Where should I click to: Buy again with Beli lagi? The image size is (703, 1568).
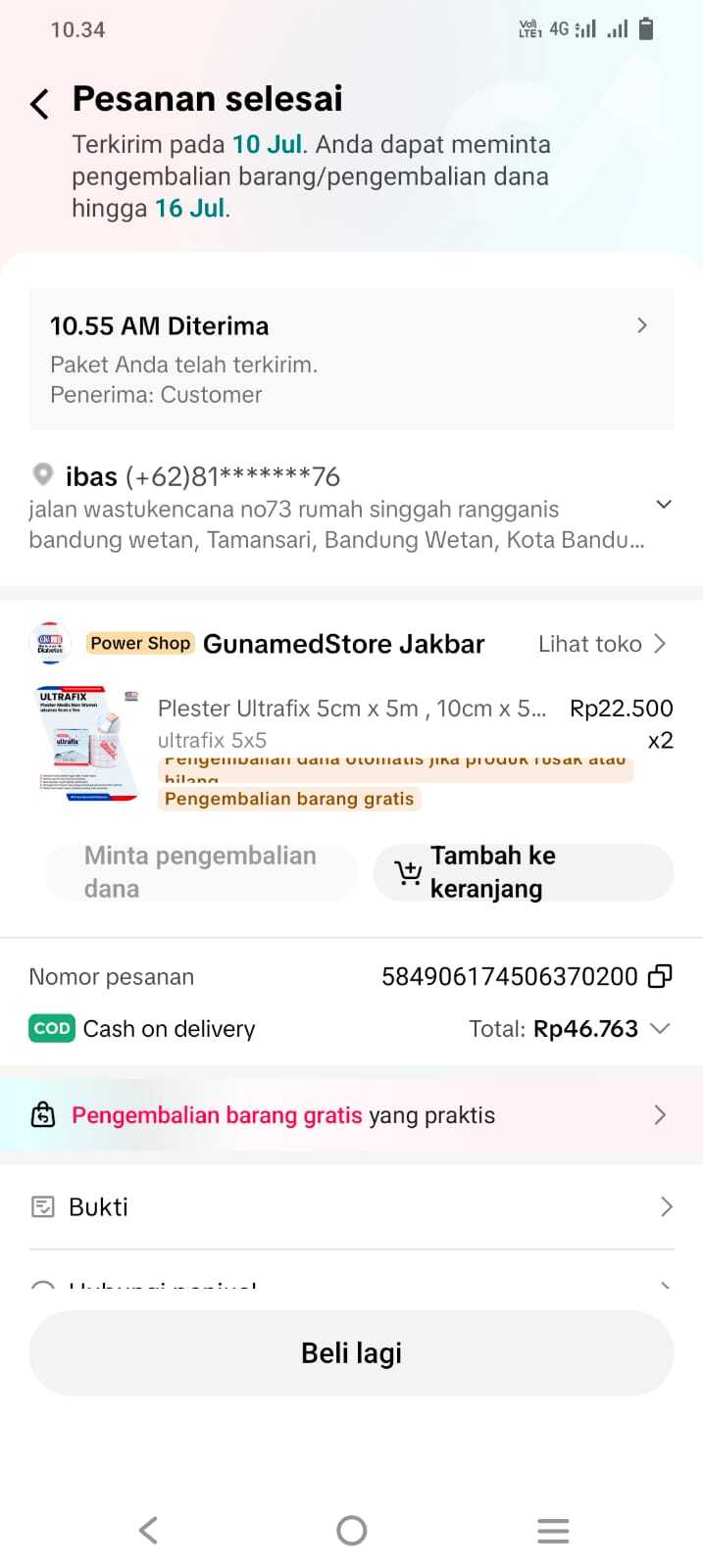pos(351,1353)
